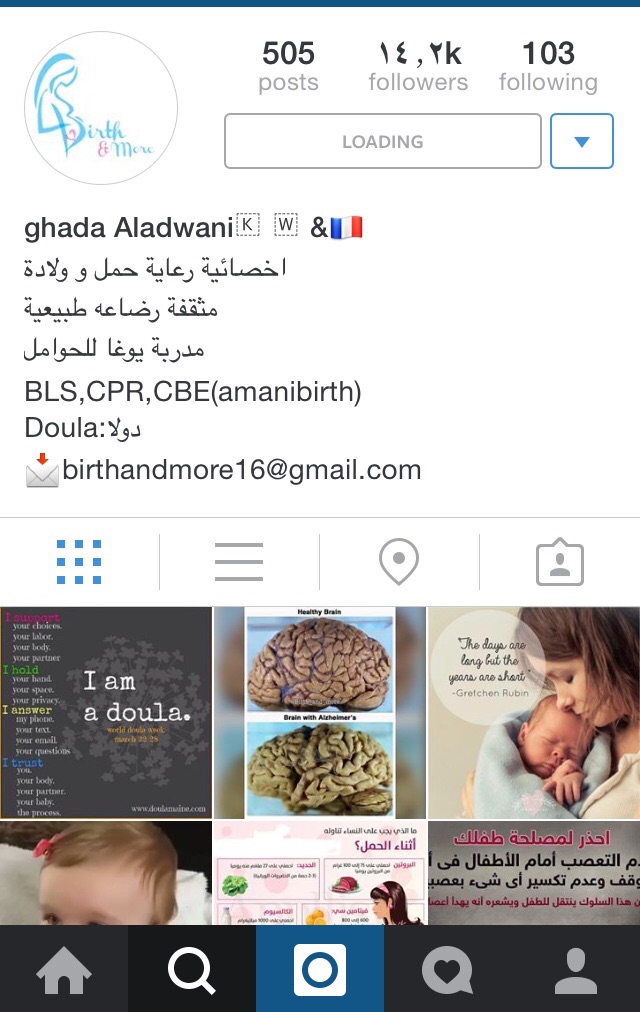This screenshot has width=640, height=1012.
Task: Open the camera tab
Action: 320,969
